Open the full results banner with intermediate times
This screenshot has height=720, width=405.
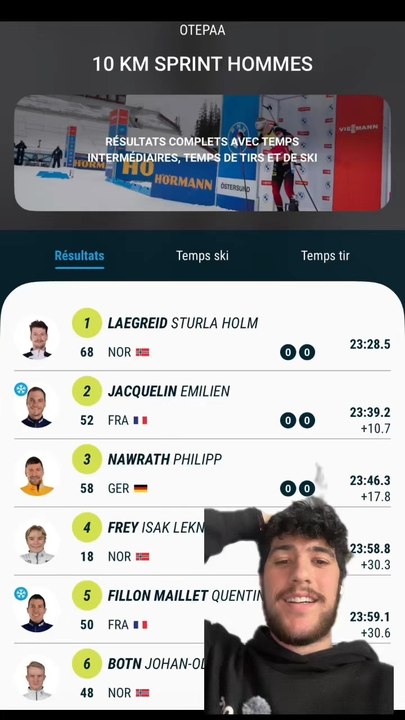tap(202, 153)
